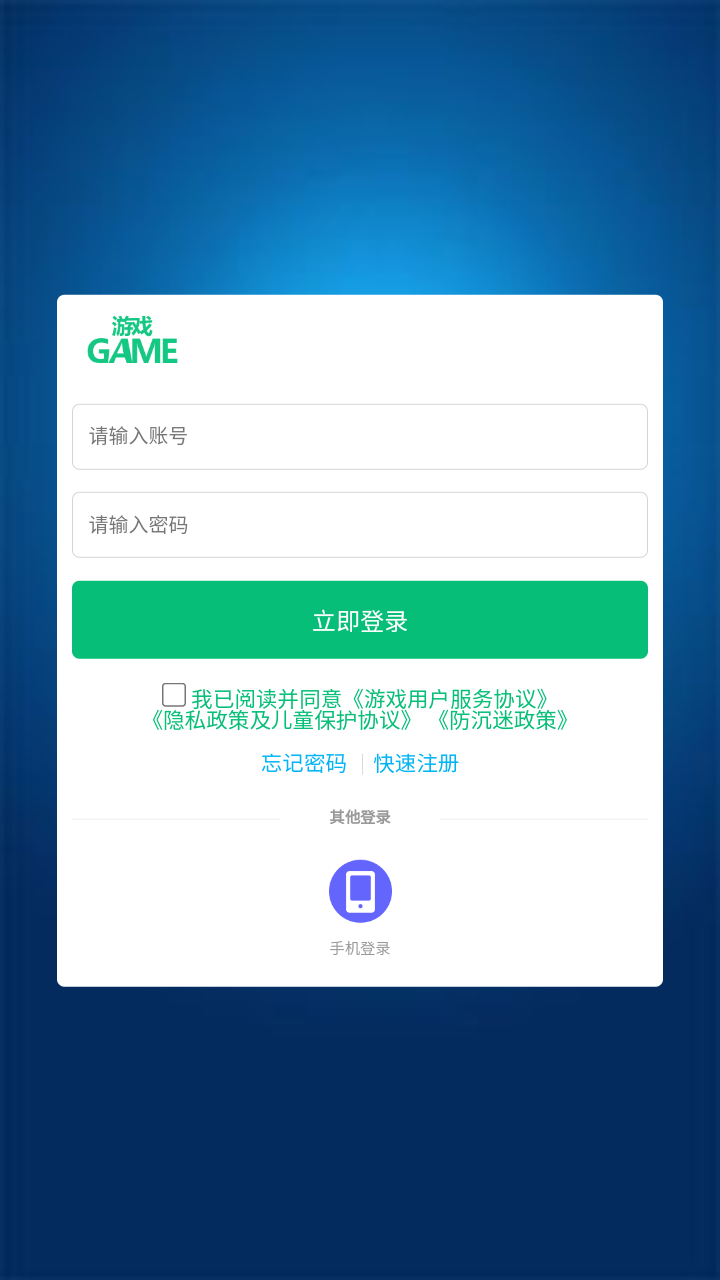Open the 隐私政策及儿童保护协议 link
The height and width of the screenshot is (1280, 720).
coord(280,720)
